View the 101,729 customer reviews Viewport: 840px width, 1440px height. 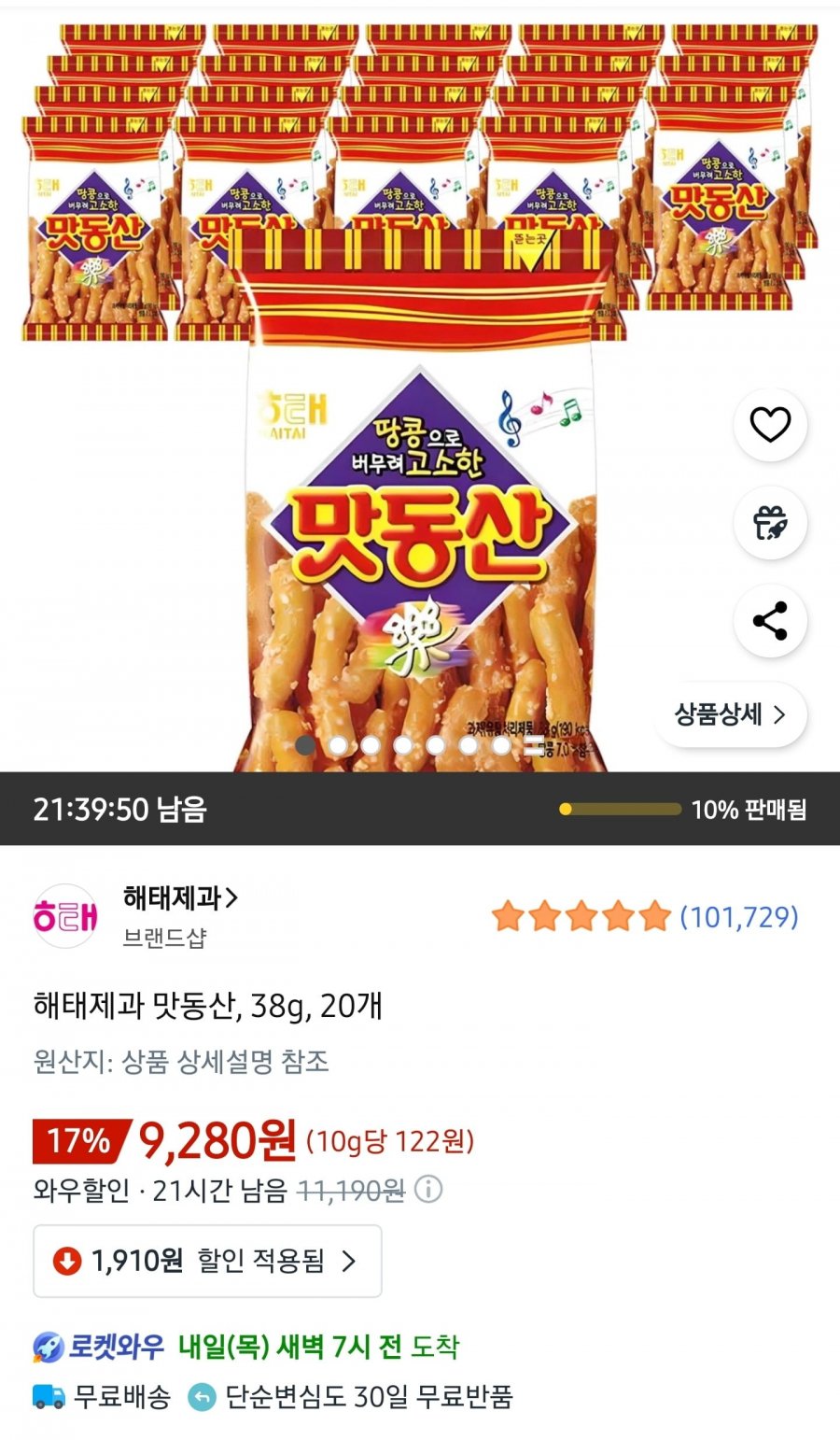pos(738,917)
